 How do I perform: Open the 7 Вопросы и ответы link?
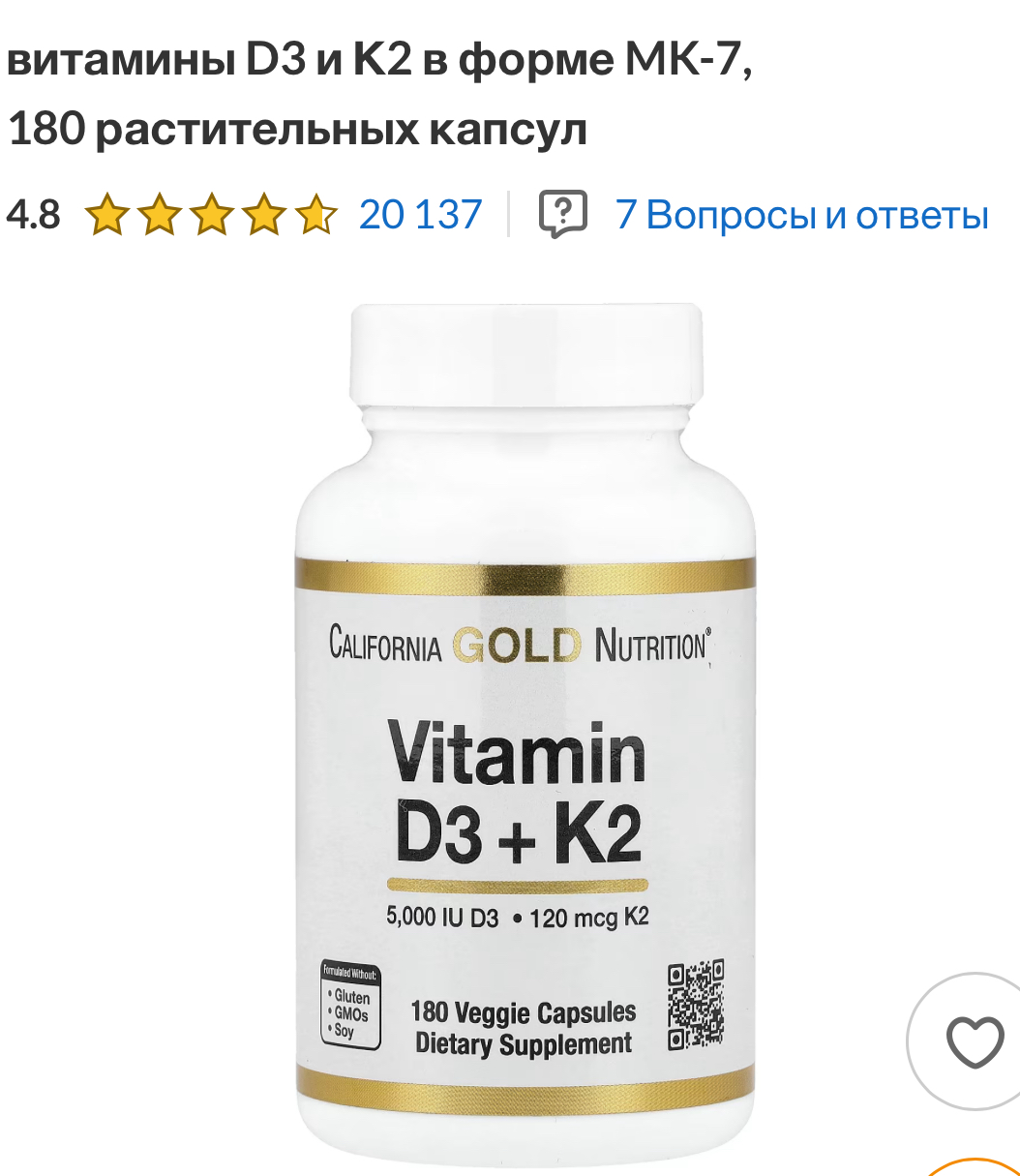point(801,214)
